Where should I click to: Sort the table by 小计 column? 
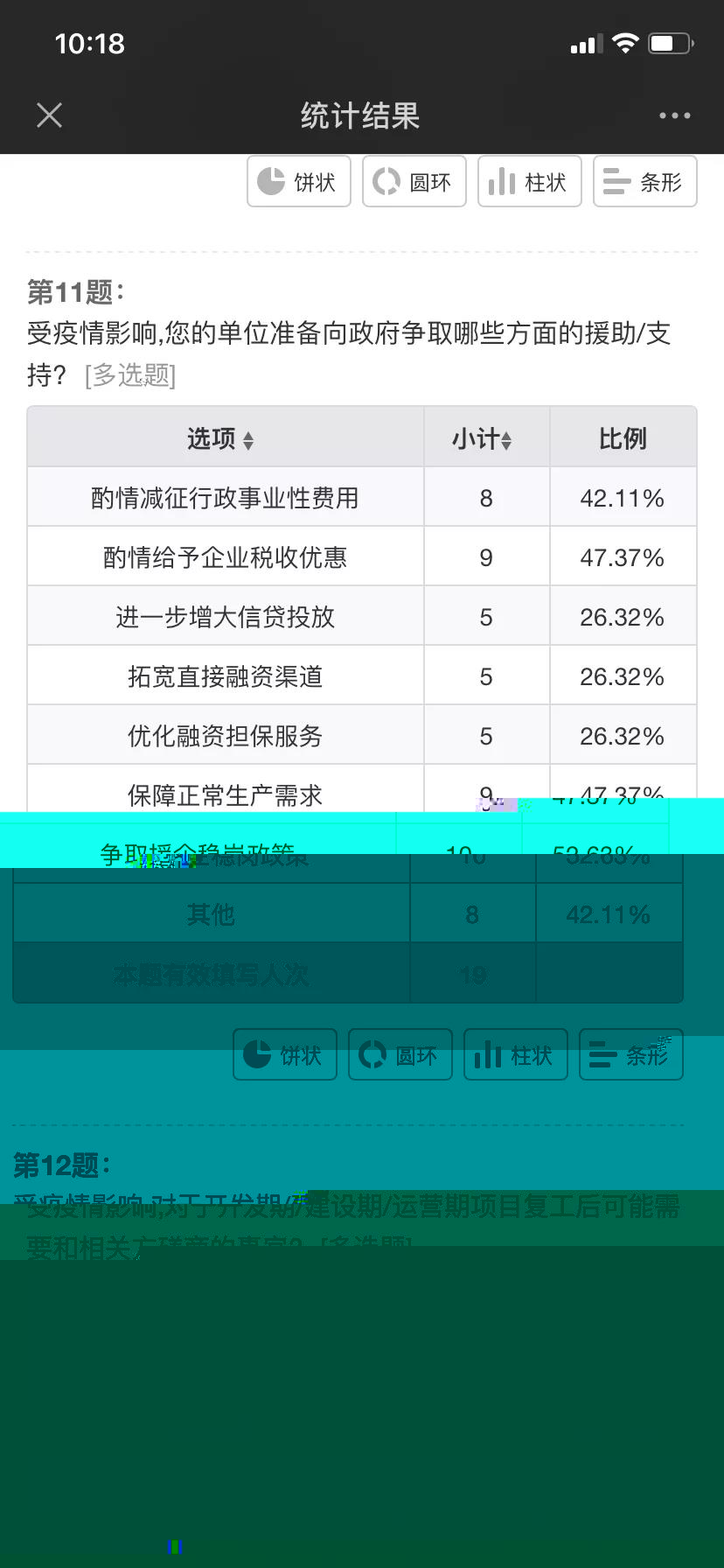tap(483, 438)
